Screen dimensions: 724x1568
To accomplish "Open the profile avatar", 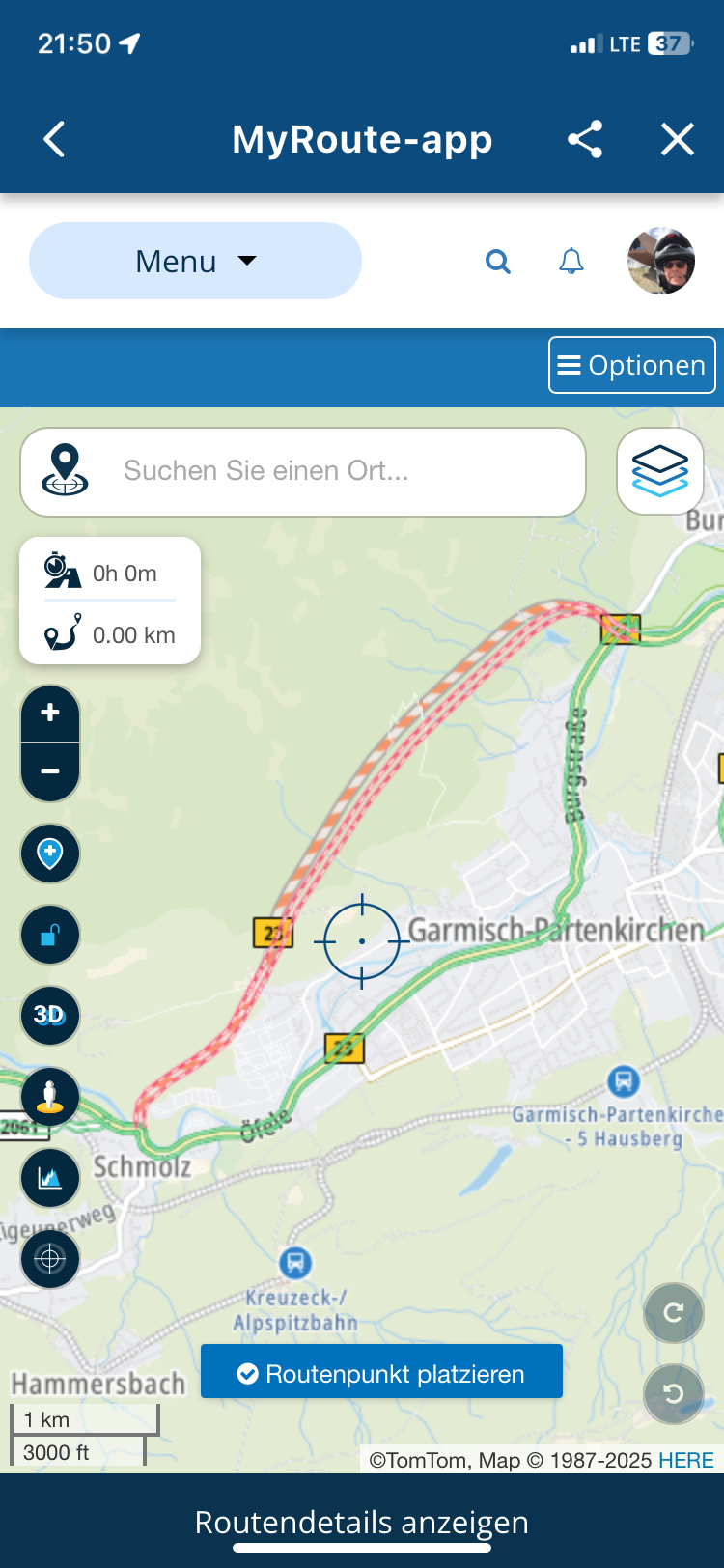I will [661, 261].
